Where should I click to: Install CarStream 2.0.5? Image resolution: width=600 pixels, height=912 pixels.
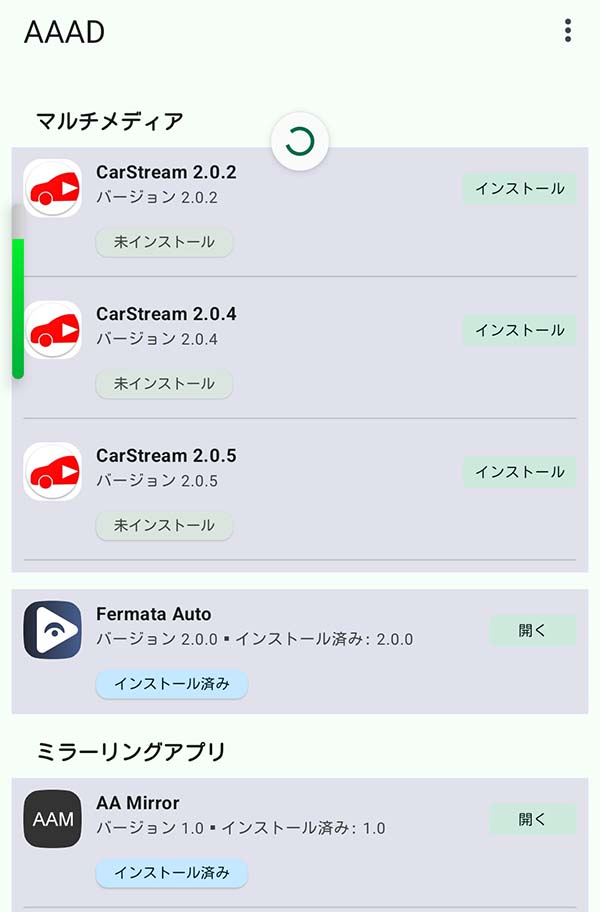(519, 472)
